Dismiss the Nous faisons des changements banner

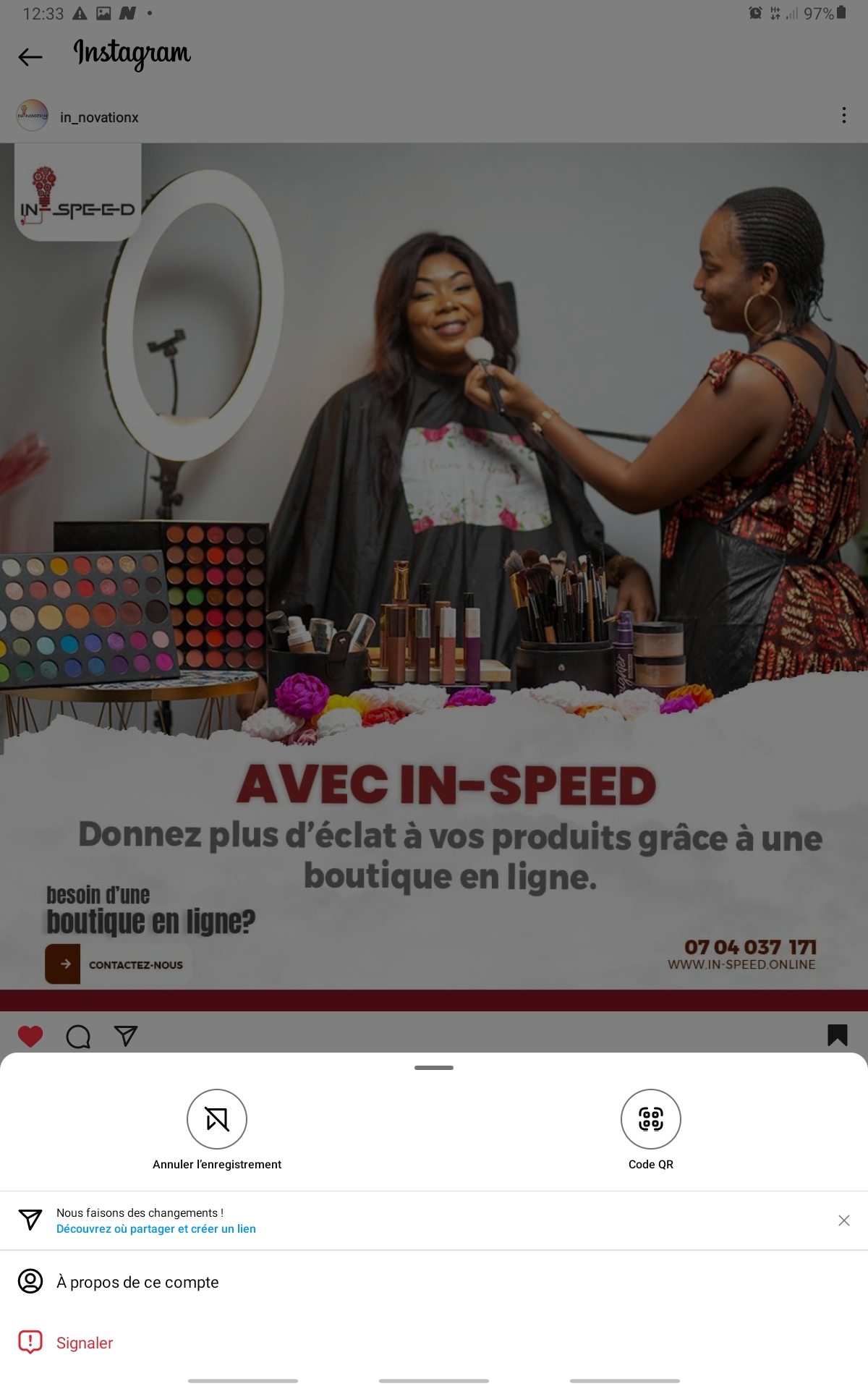pos(843,1220)
